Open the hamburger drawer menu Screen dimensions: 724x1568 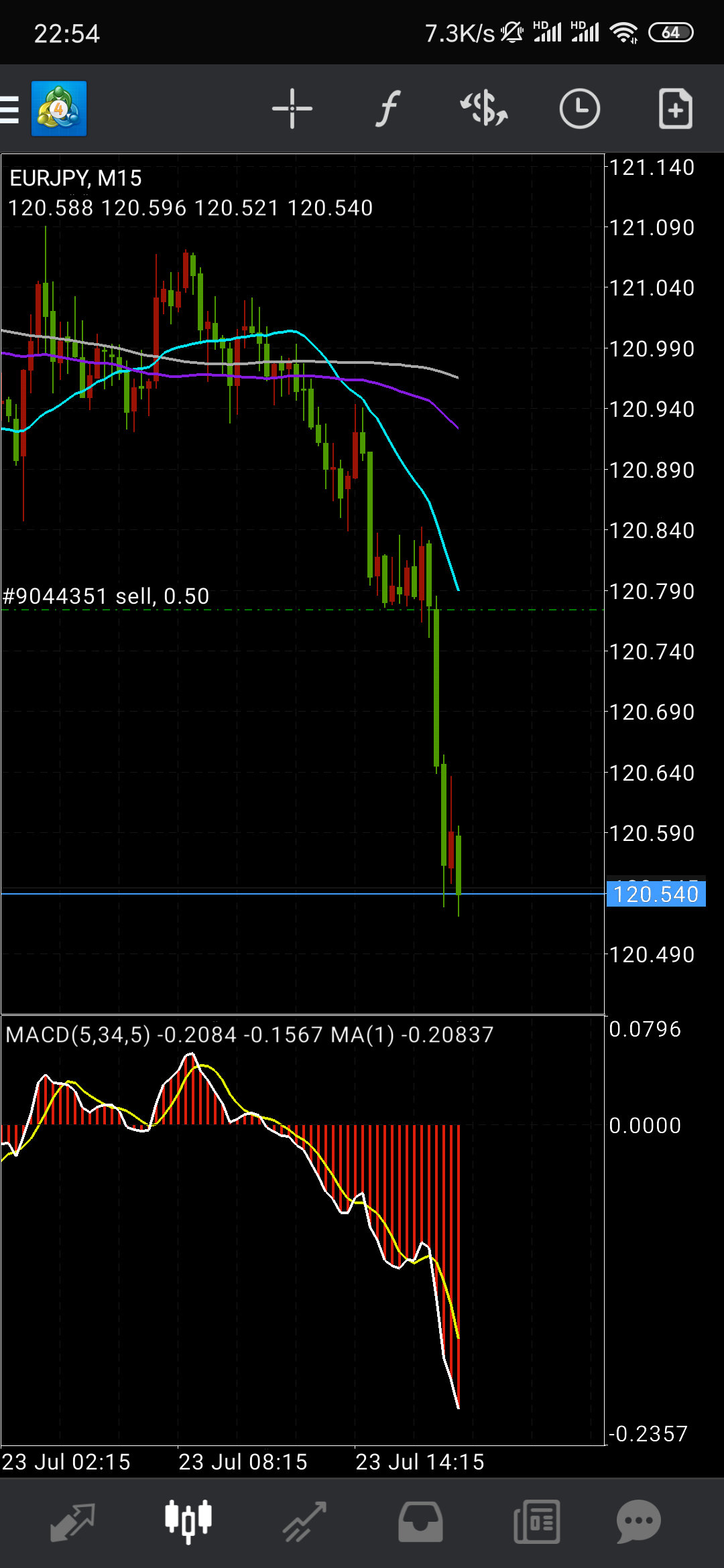9,110
